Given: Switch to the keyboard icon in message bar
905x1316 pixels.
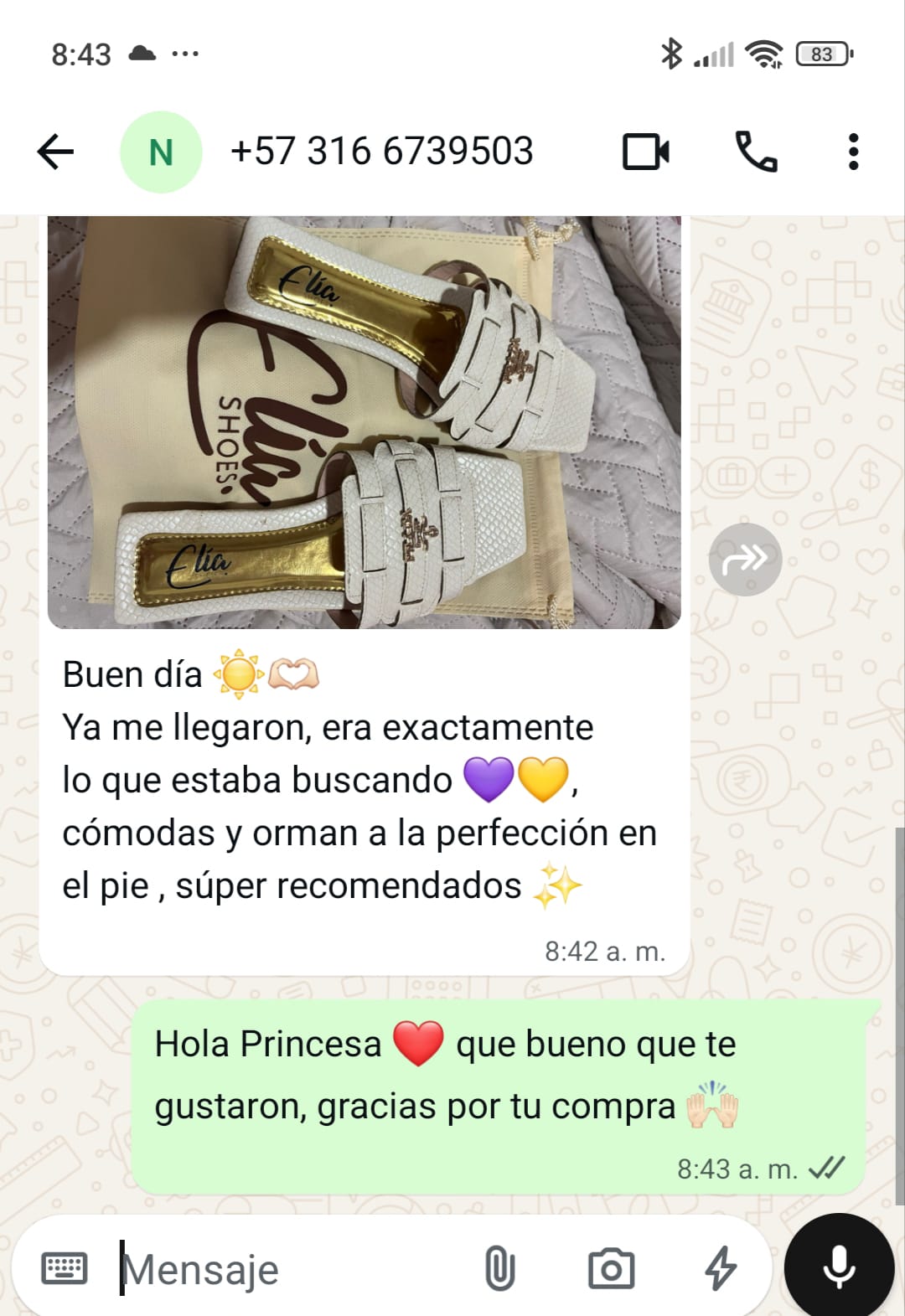Looking at the screenshot, I should pyautogui.click(x=65, y=1269).
